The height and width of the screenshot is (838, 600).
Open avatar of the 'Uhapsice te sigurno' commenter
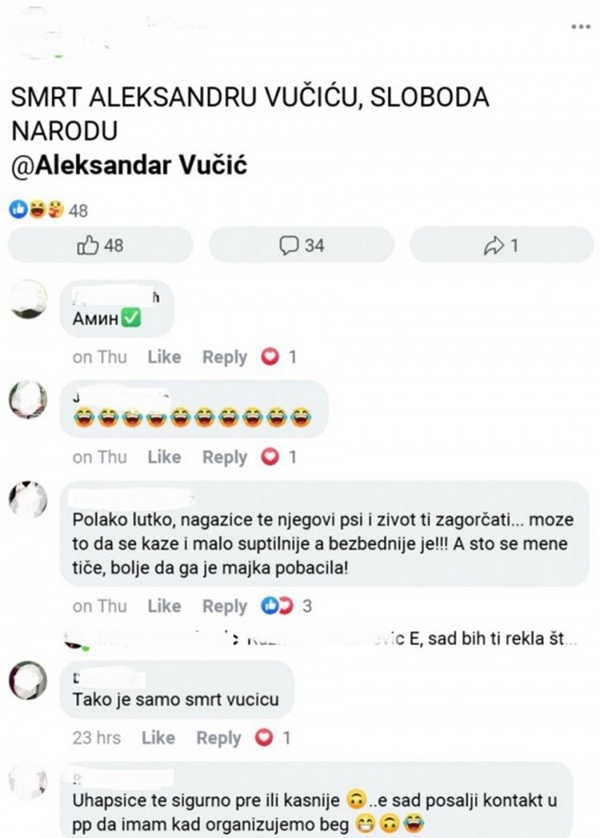(x=28, y=787)
